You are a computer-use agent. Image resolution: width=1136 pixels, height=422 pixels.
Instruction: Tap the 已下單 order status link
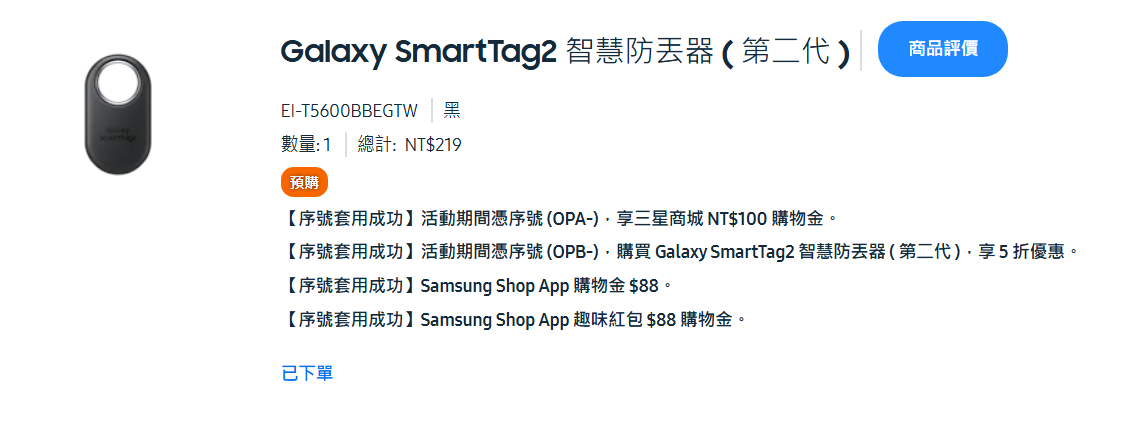pyautogui.click(x=307, y=373)
